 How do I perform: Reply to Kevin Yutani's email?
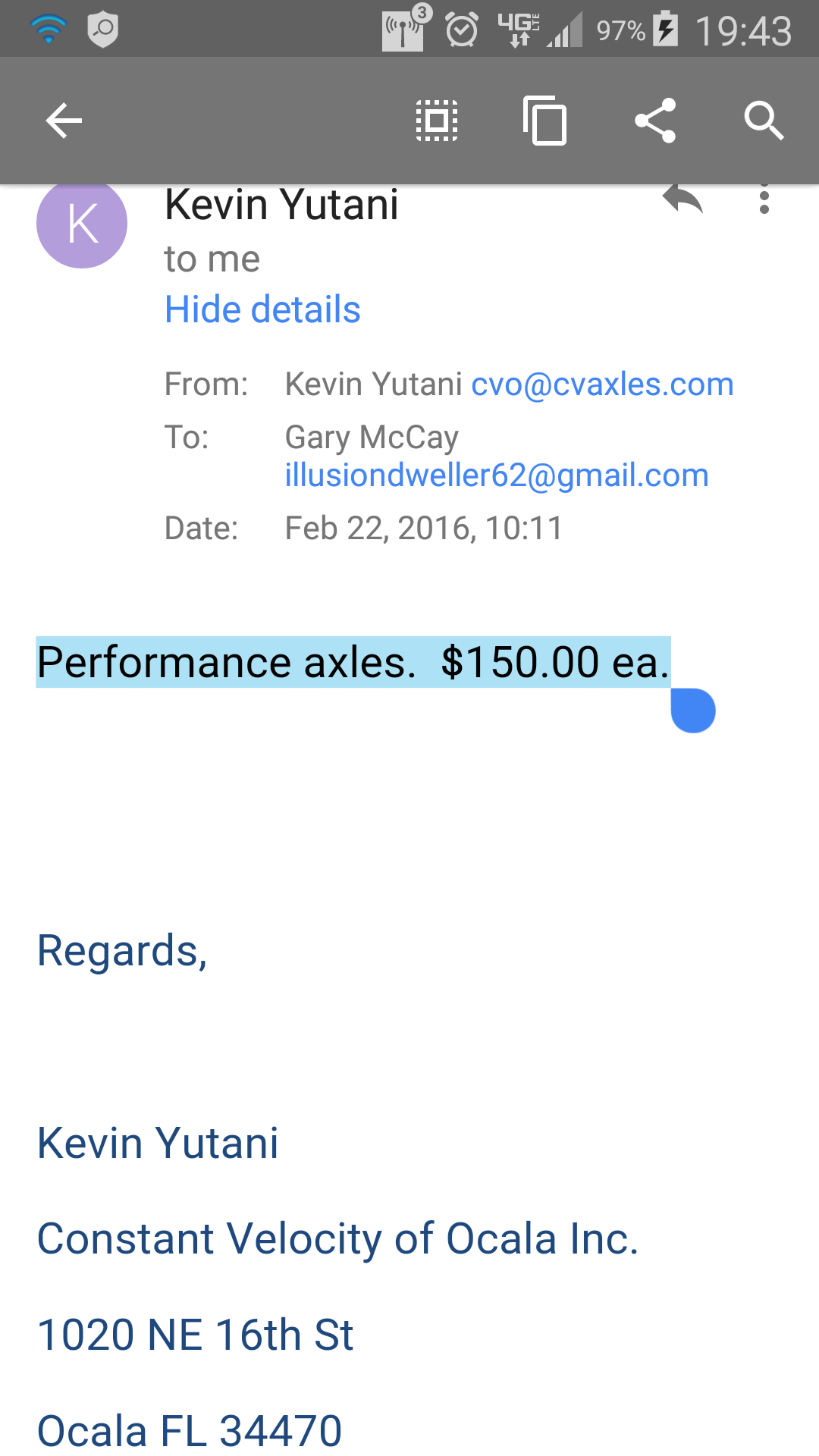tap(682, 200)
